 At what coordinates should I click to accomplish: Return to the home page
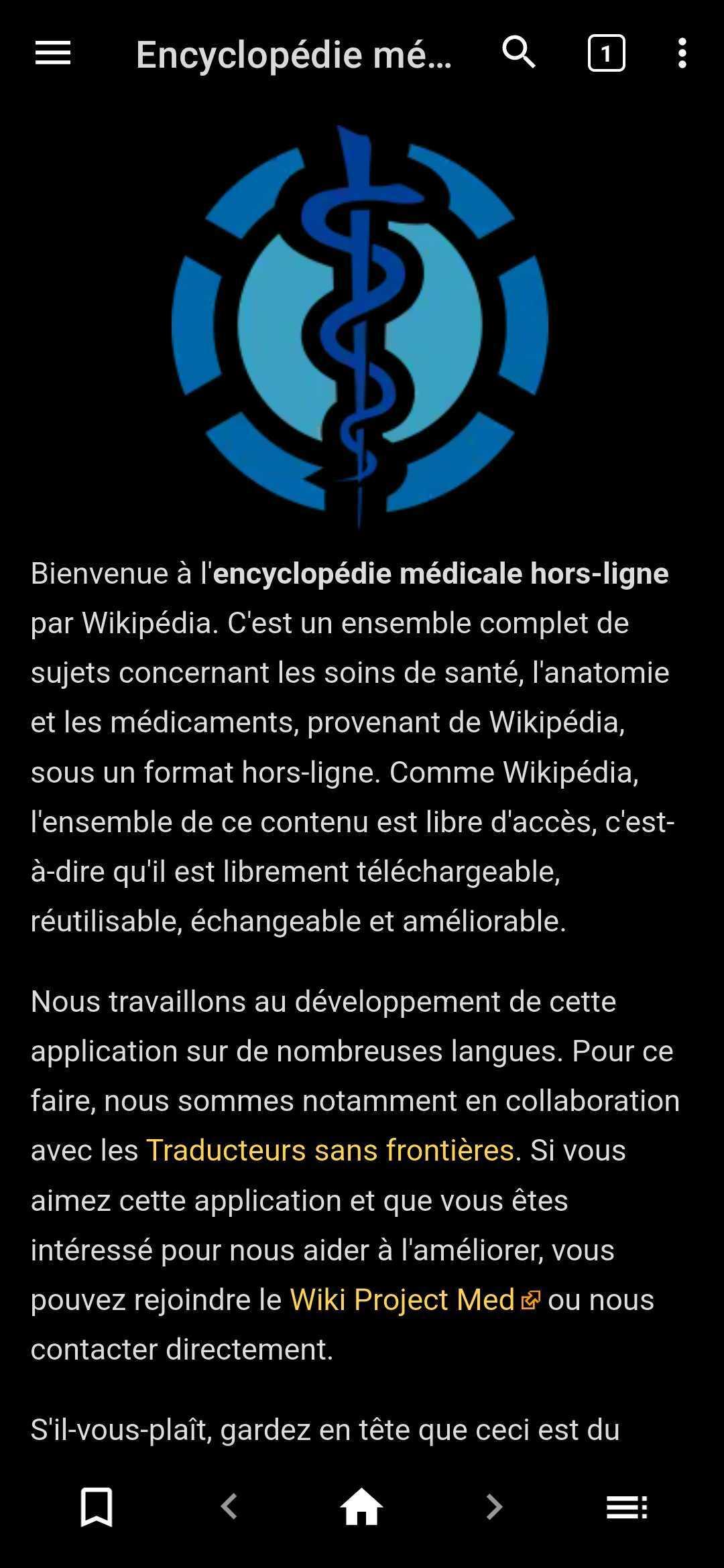point(361,1507)
